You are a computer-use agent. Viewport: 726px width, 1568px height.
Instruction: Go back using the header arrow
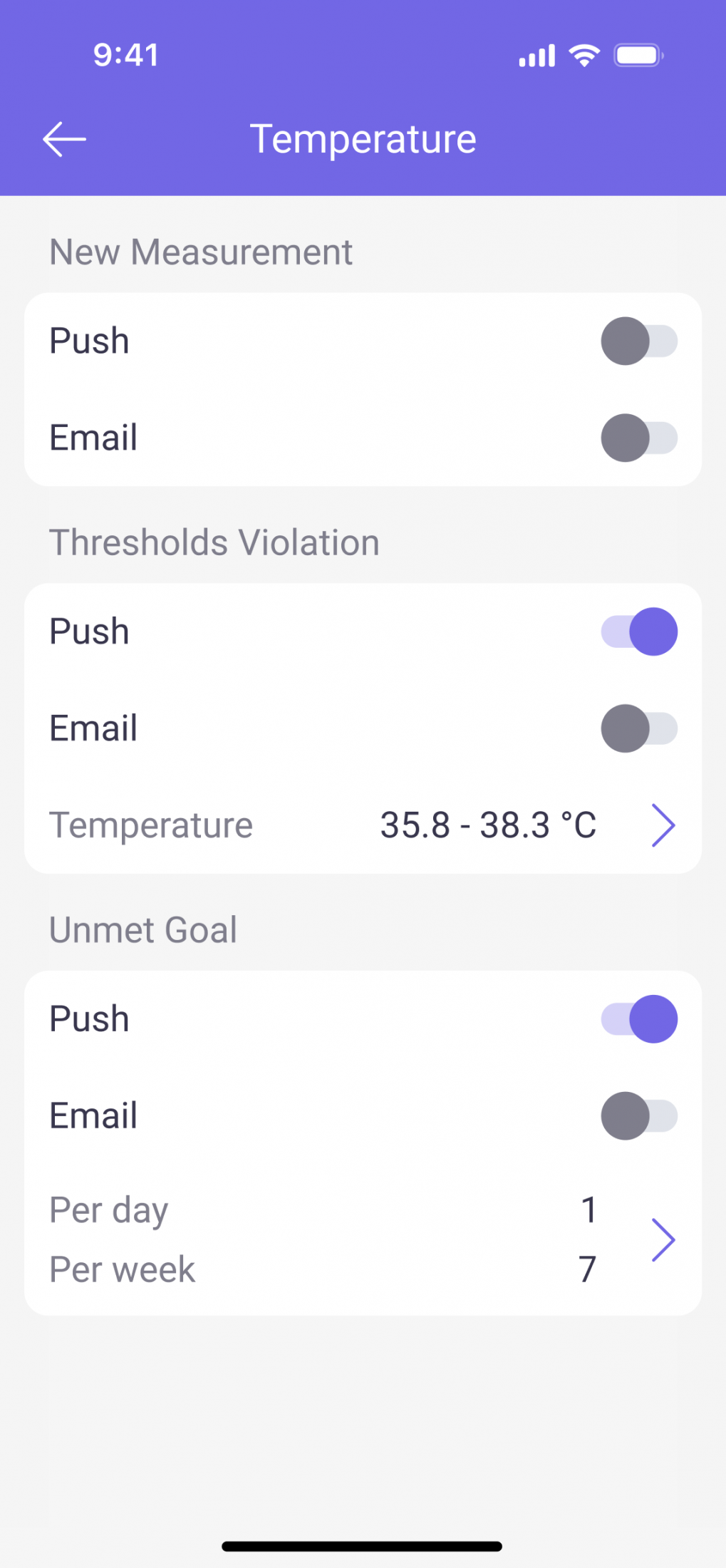pyautogui.click(x=64, y=139)
